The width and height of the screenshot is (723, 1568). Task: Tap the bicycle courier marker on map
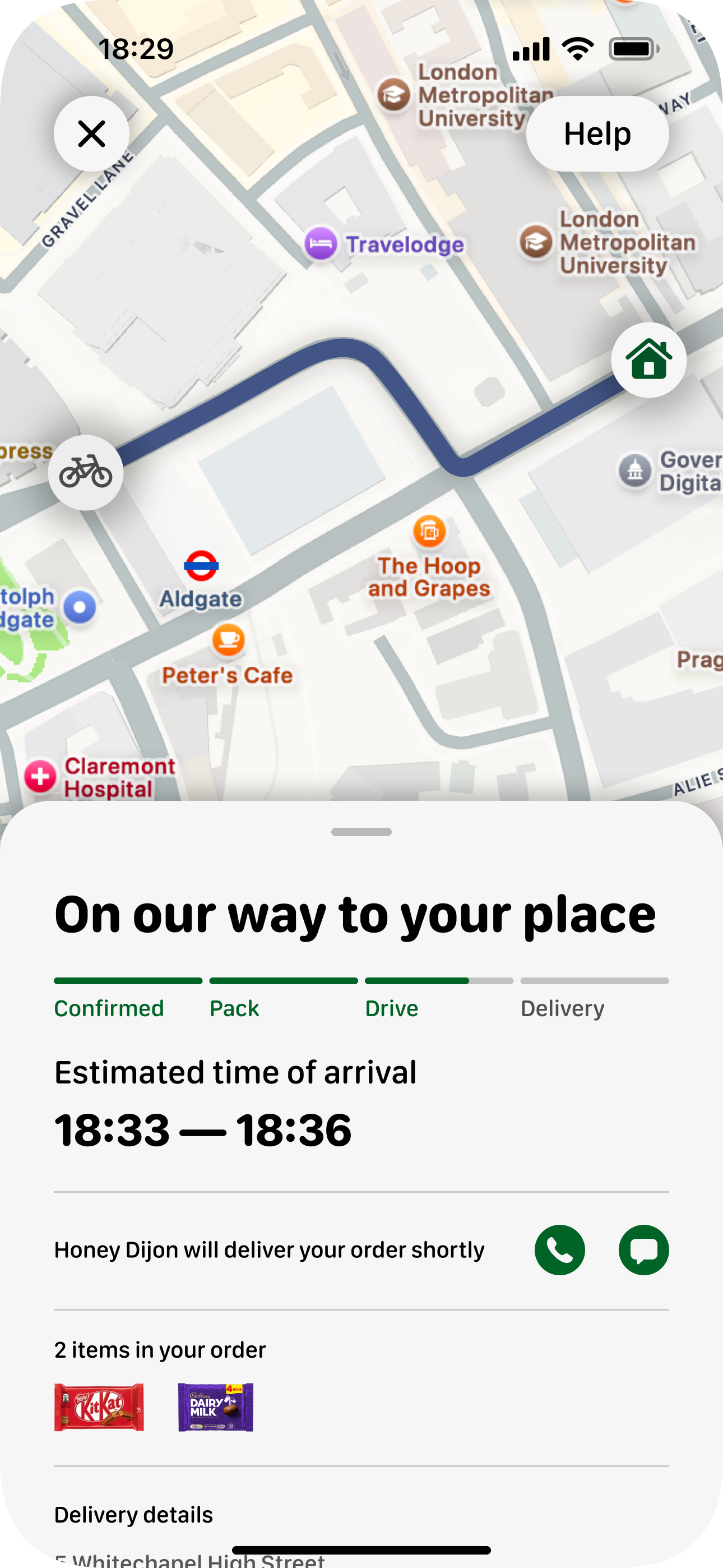tap(86, 472)
